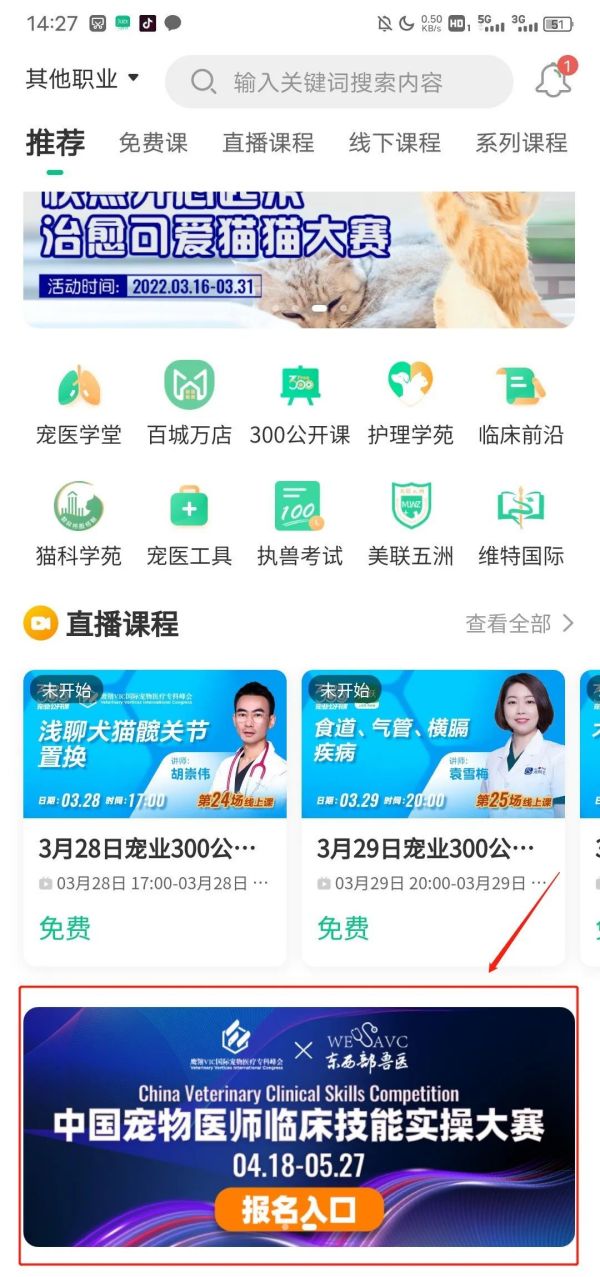600x1277 pixels.
Task: Open the cat contest banner
Action: [x=299, y=258]
